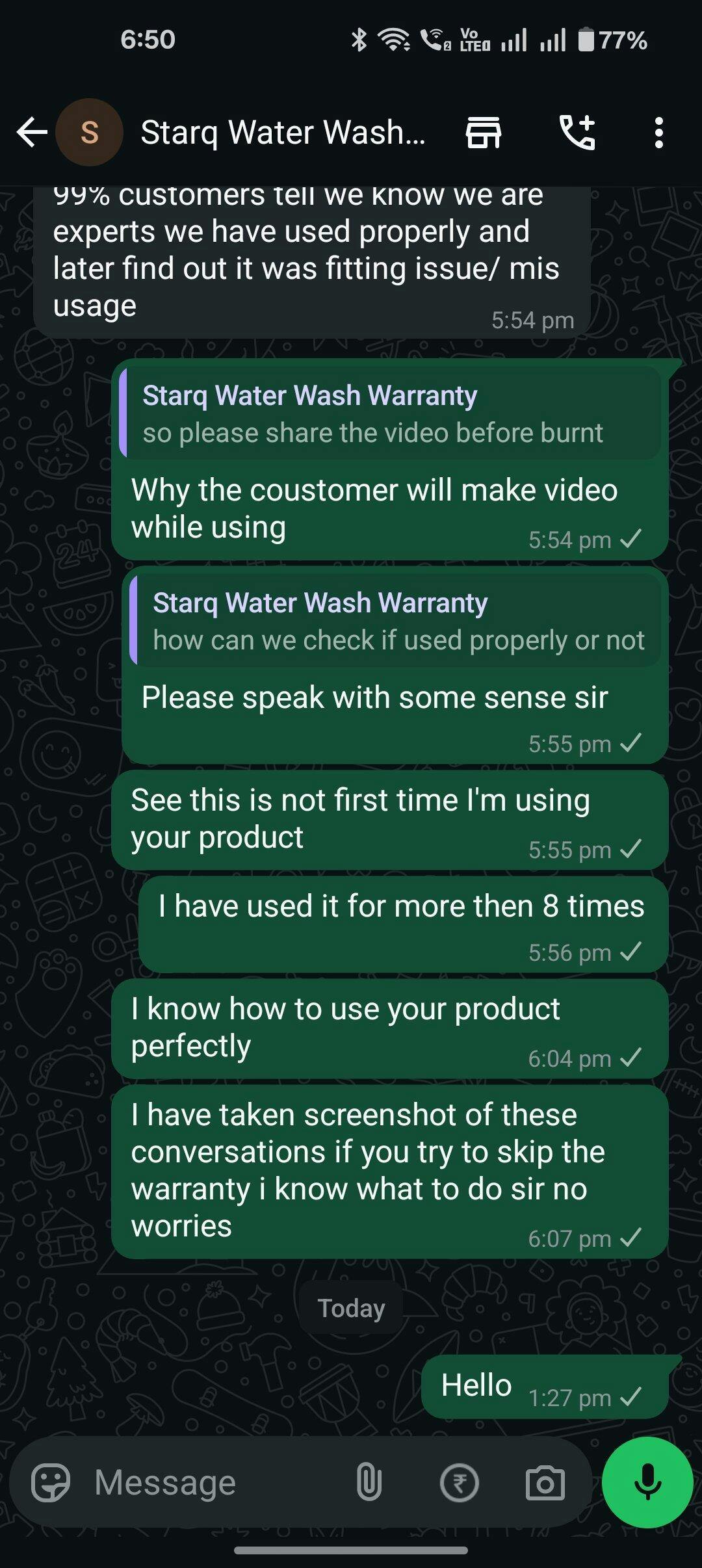
Task: Open Starq Water Wash contact info
Action: click(283, 133)
